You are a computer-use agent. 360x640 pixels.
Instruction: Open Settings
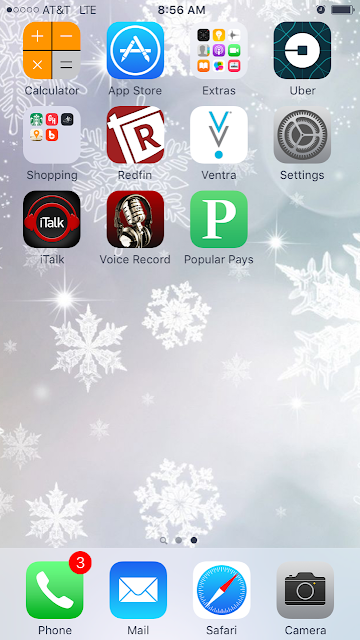[302, 135]
